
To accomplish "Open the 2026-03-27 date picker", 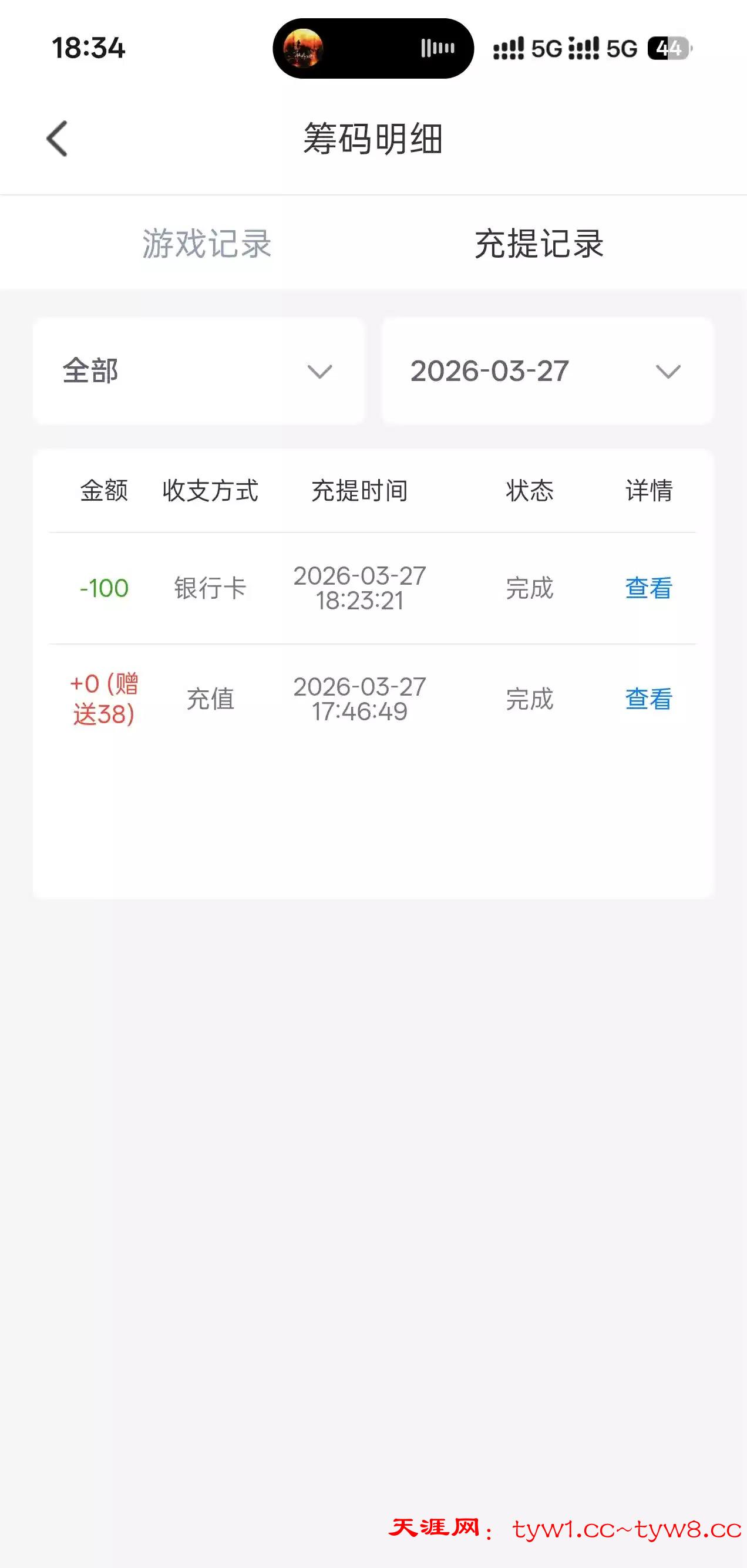I will pos(546,370).
